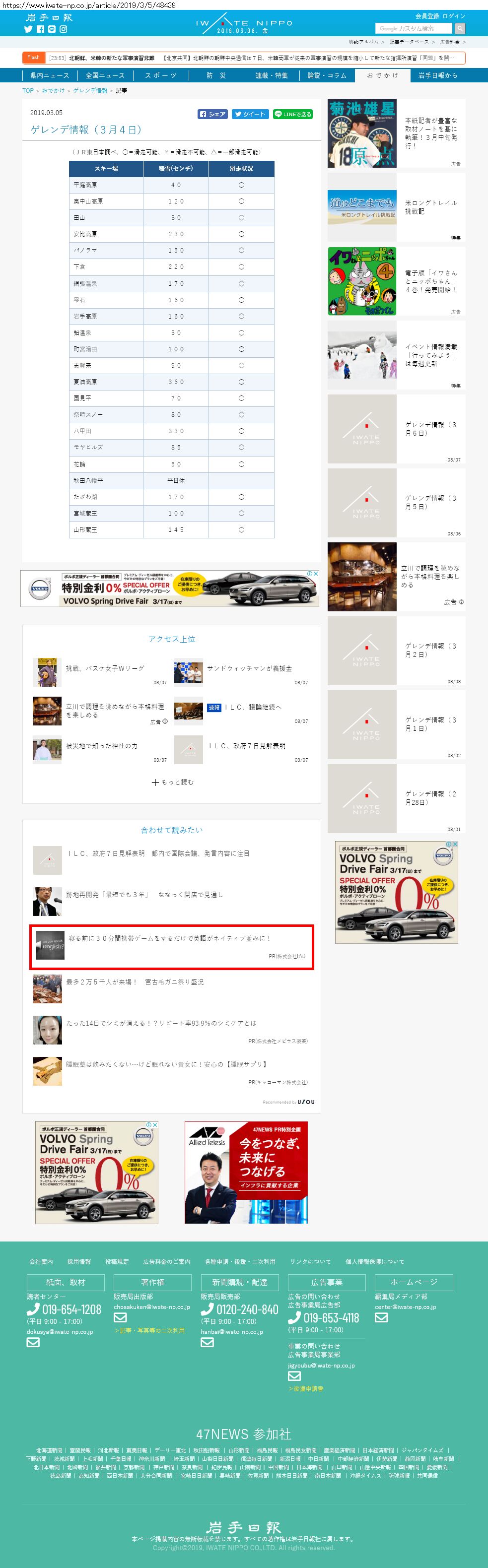Open the 会社案内 footer link

tap(41, 1262)
